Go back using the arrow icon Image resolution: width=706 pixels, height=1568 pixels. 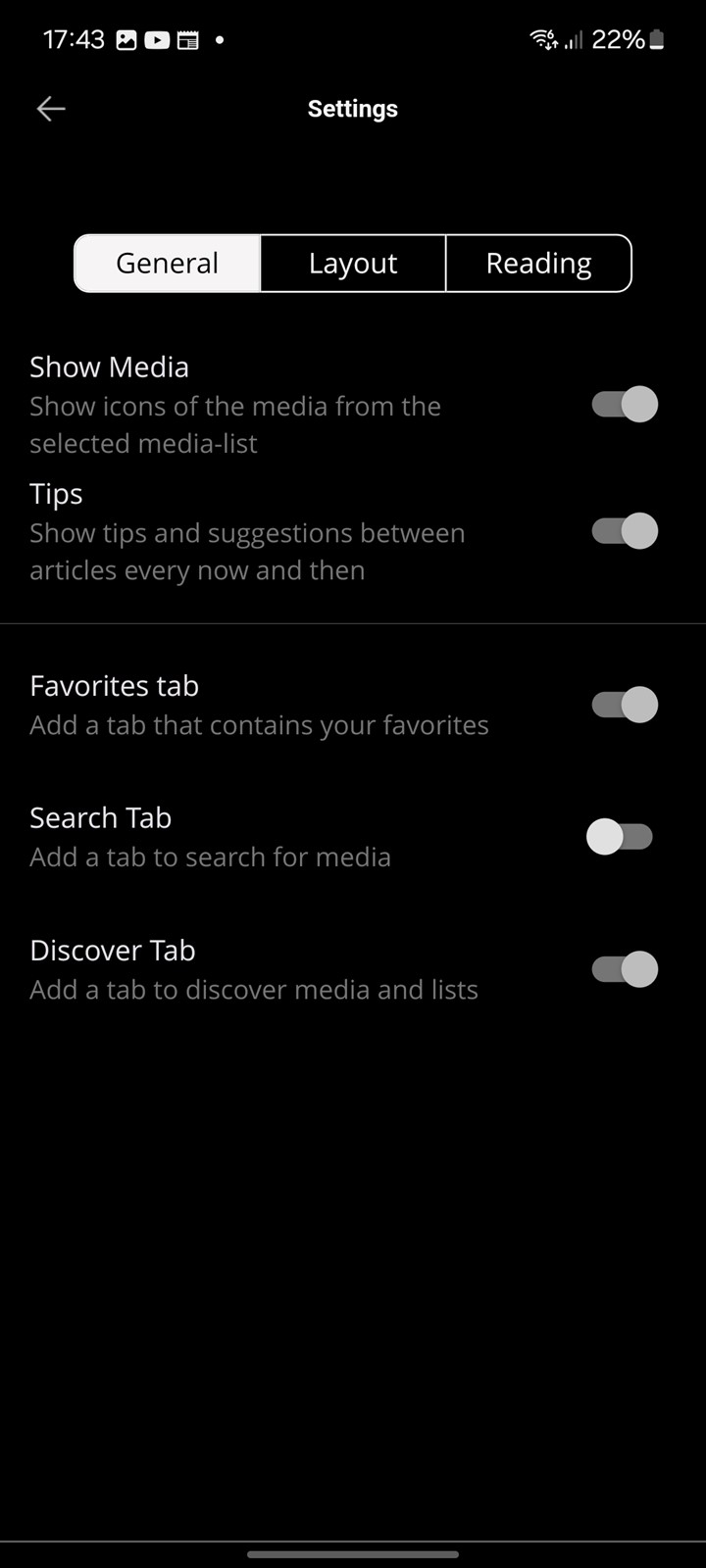pyautogui.click(x=51, y=109)
